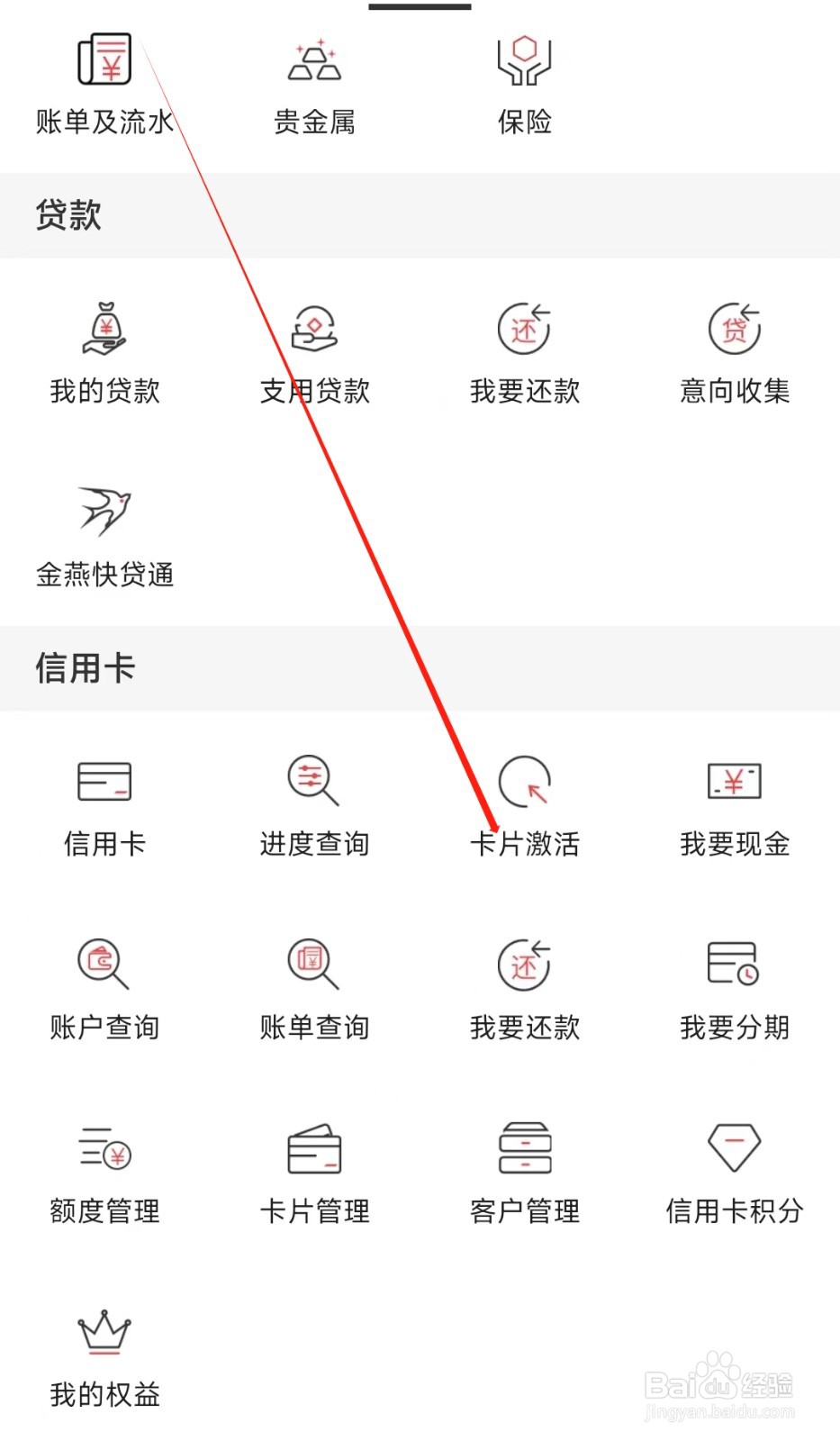
Task: Open 客户管理 customer management
Action: (525, 1169)
